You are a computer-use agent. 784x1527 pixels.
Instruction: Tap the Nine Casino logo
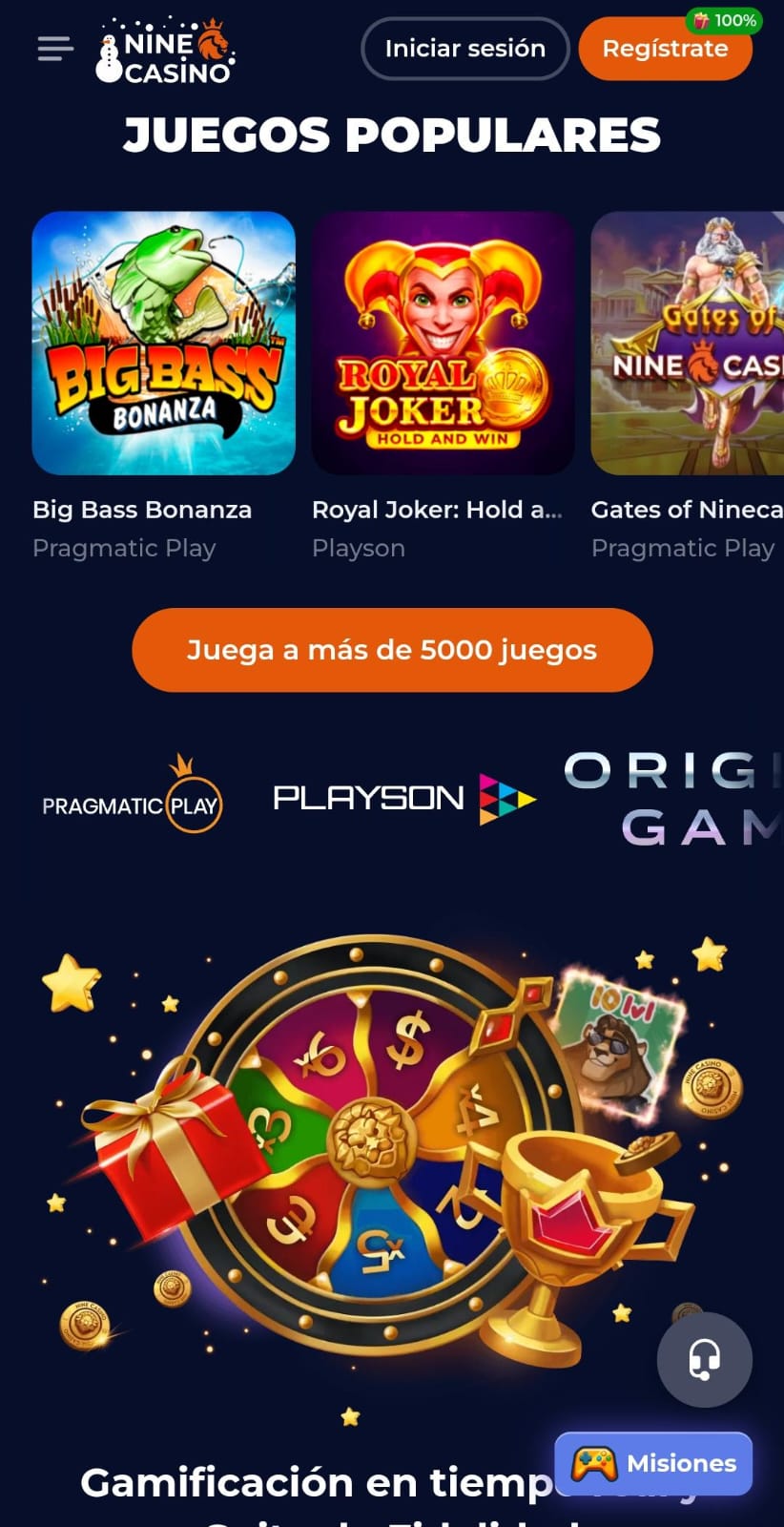pyautogui.click(x=166, y=51)
